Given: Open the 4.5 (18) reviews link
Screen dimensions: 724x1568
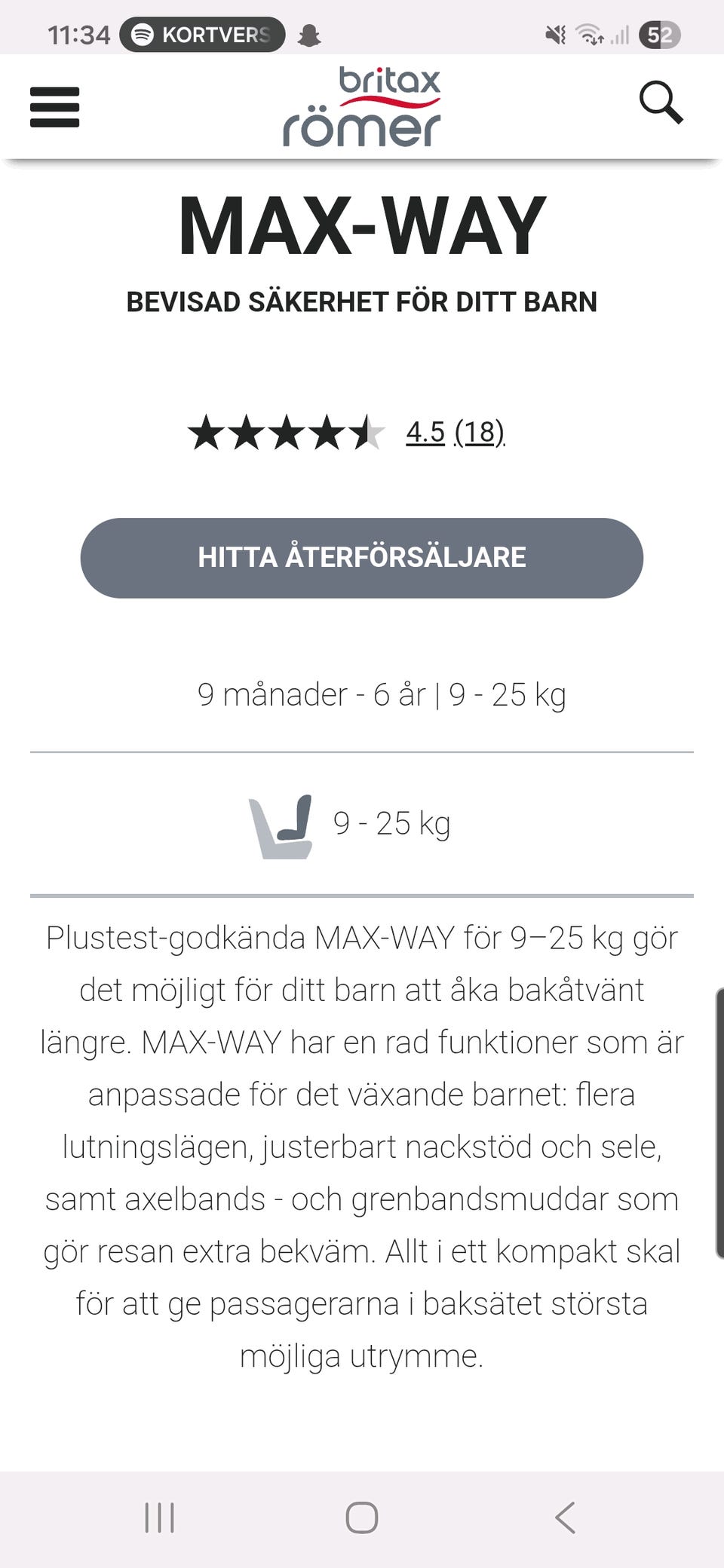Looking at the screenshot, I should [456, 432].
